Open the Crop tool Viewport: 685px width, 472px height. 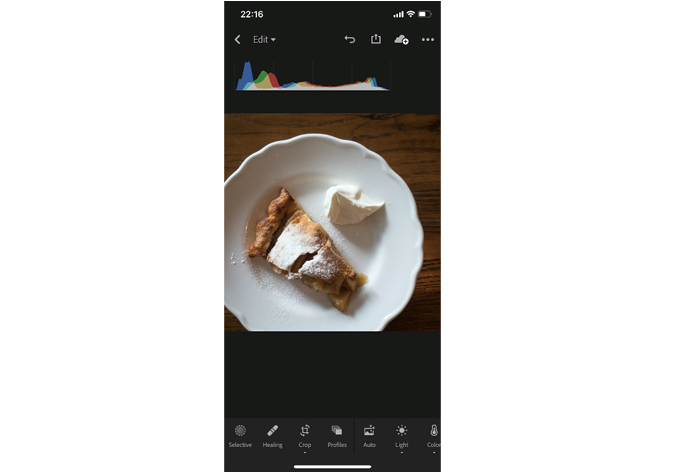pos(305,435)
